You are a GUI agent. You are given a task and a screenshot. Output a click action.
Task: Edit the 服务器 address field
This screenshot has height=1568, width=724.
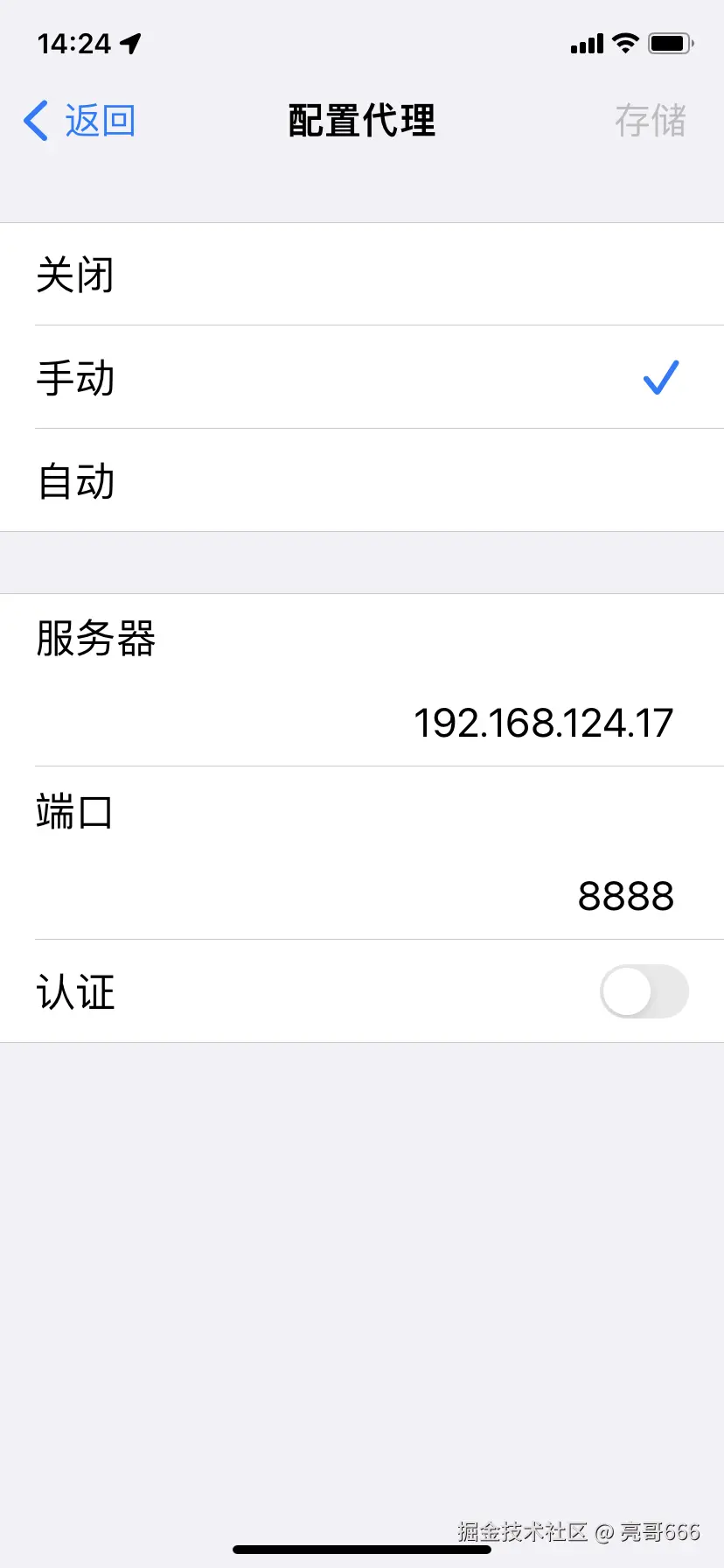pos(542,723)
